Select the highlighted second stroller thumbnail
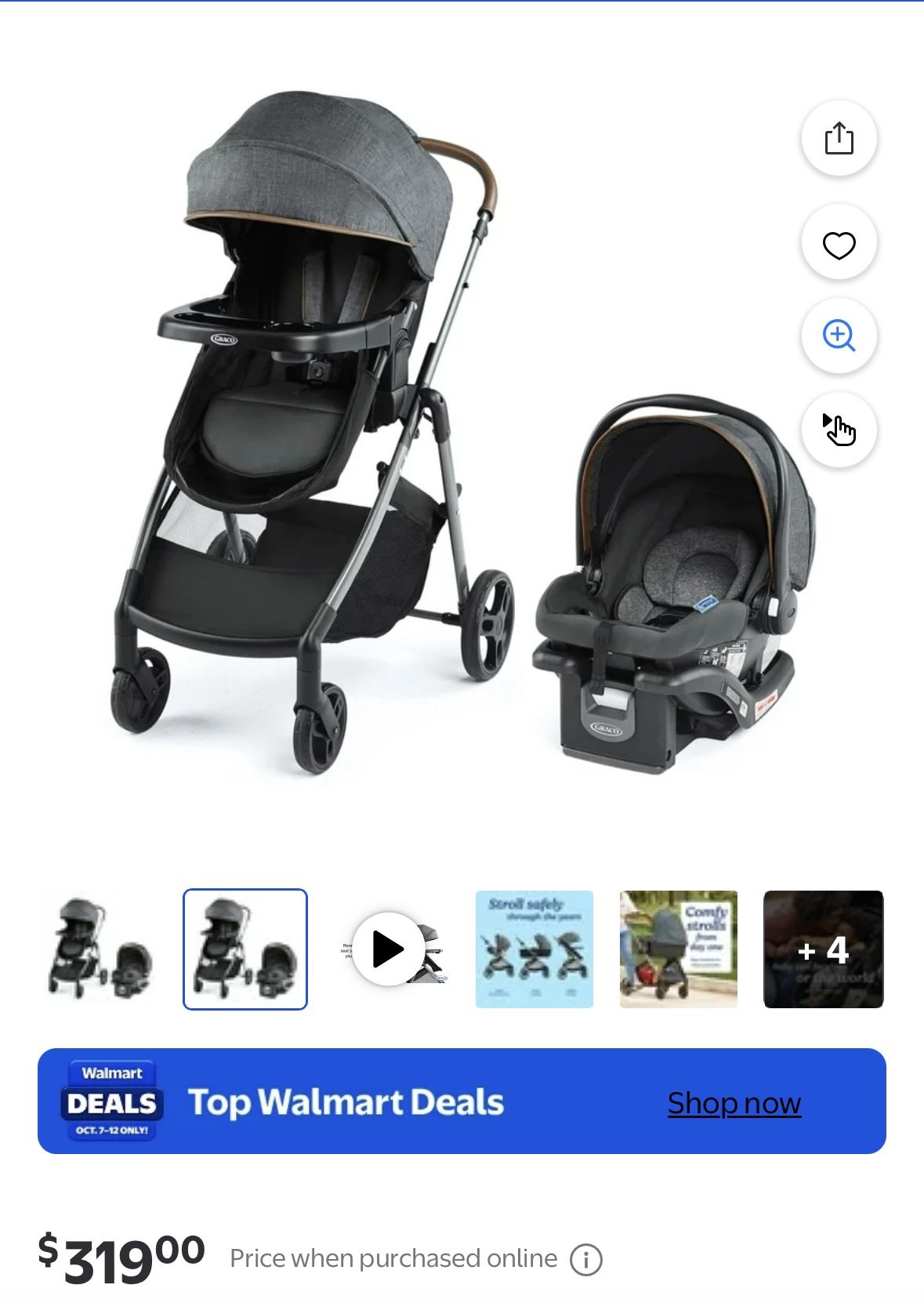This screenshot has width=924, height=1303. click(x=245, y=949)
